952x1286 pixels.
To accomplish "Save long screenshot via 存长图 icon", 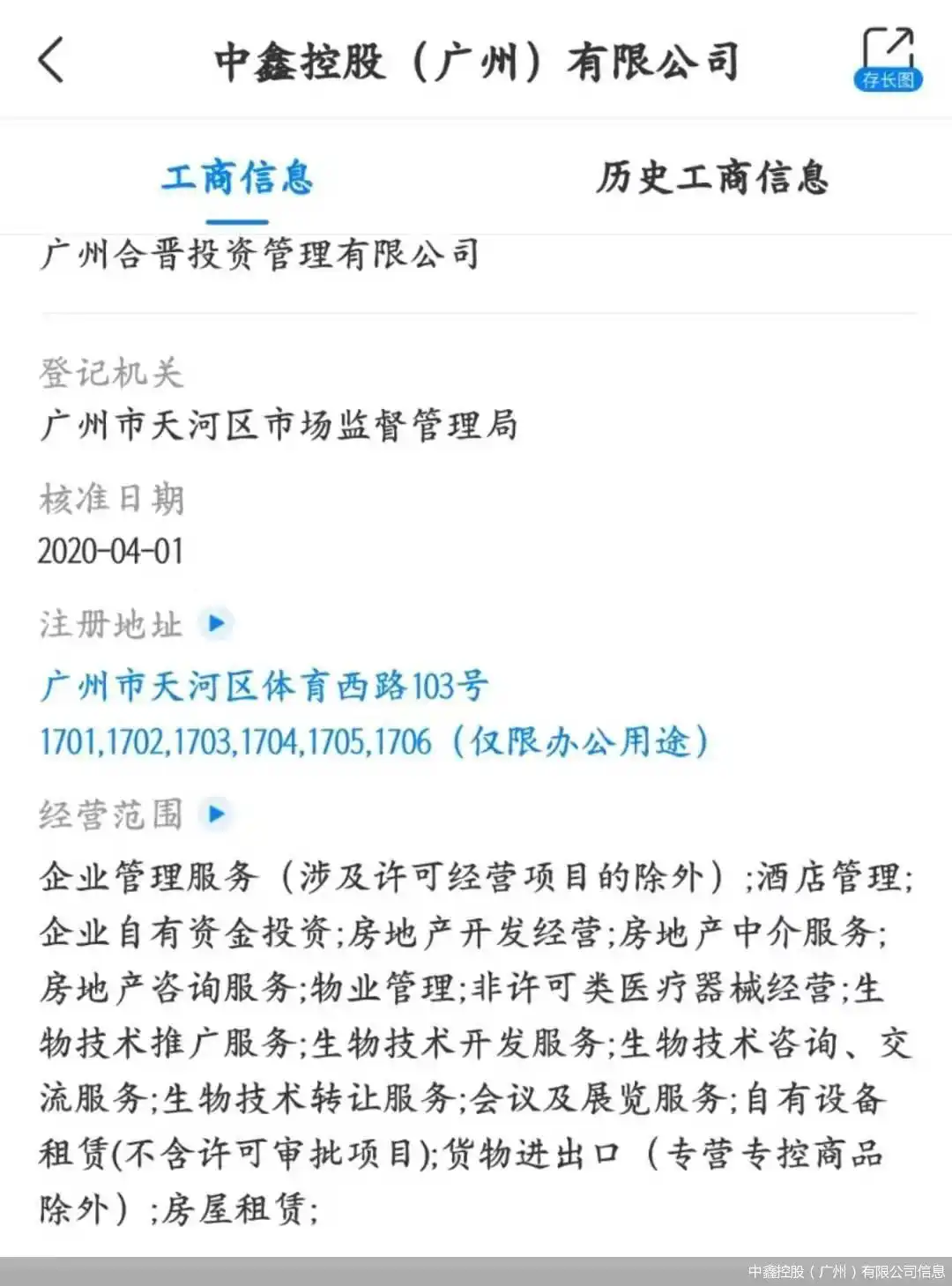I will (x=888, y=59).
